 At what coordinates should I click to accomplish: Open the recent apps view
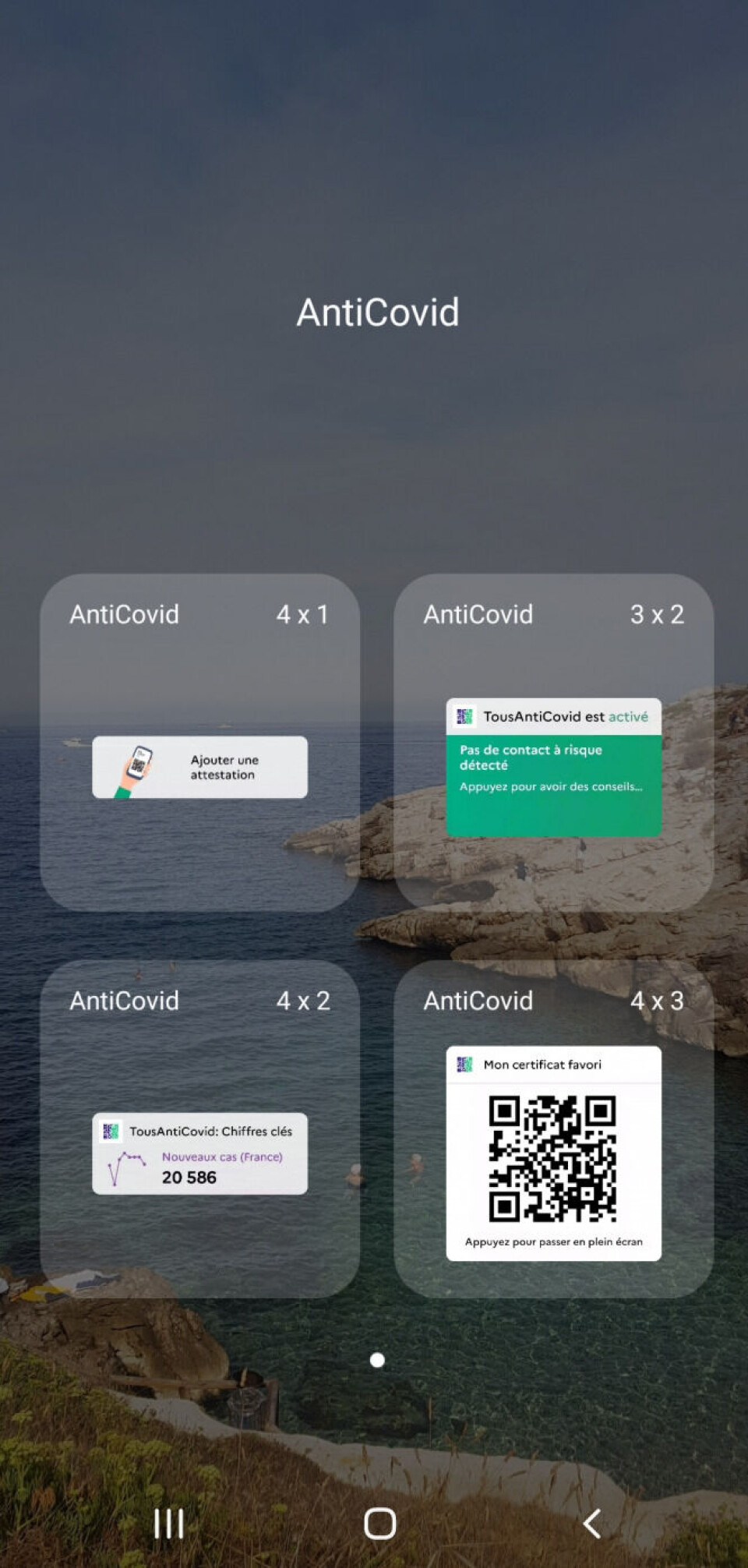[168, 1523]
